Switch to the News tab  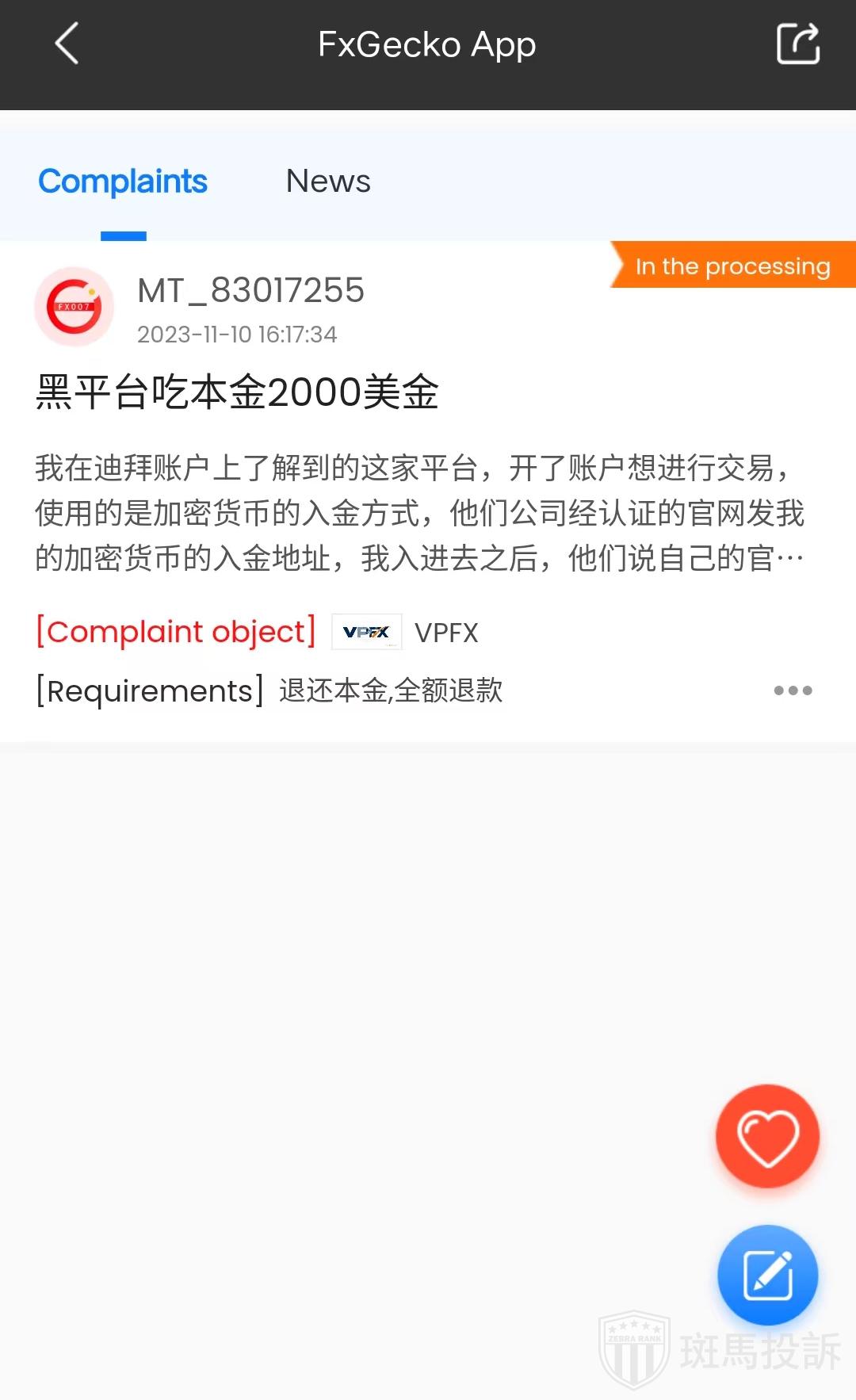[328, 182]
